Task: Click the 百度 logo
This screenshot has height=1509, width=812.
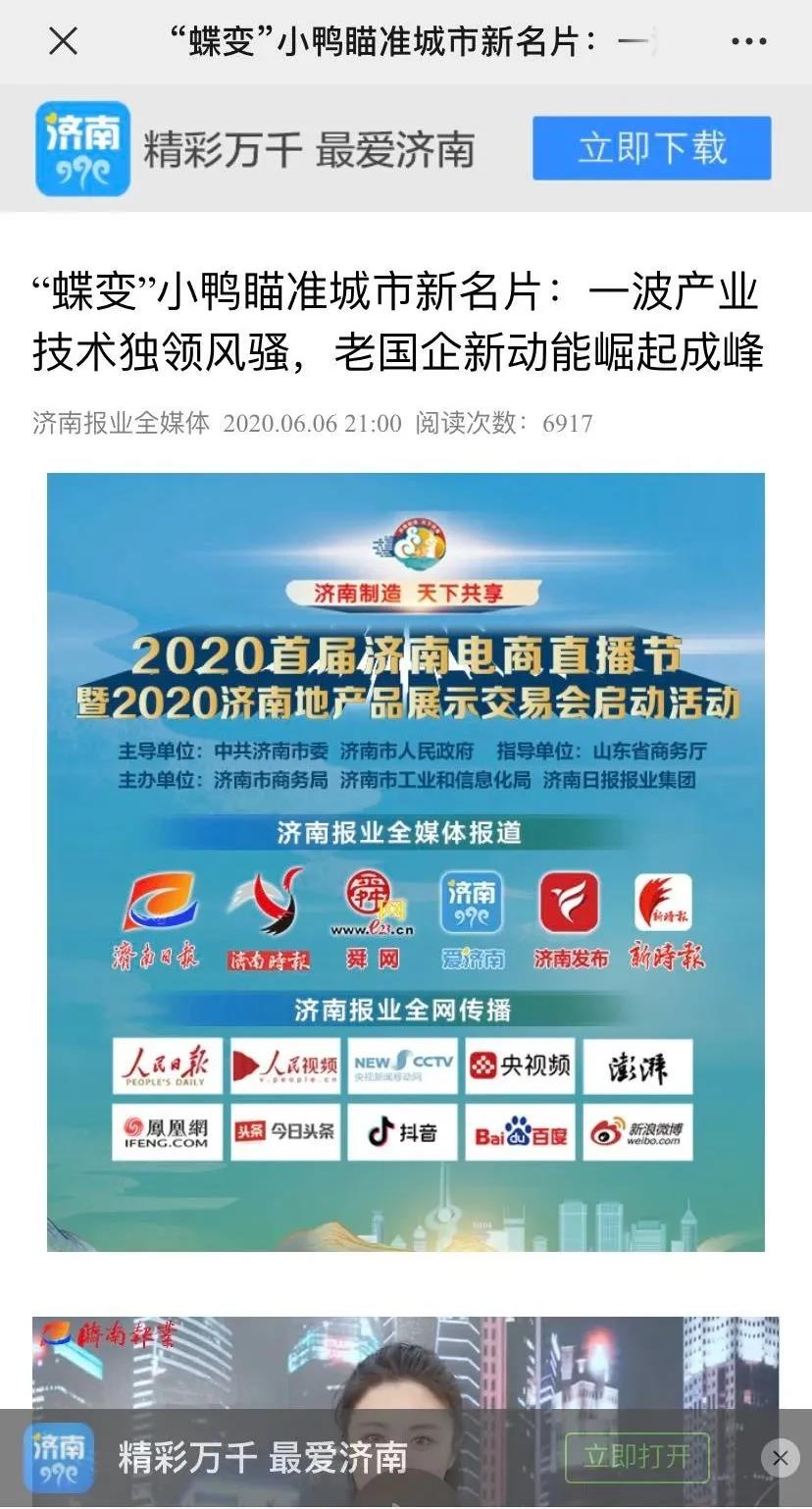Action: 521,1130
